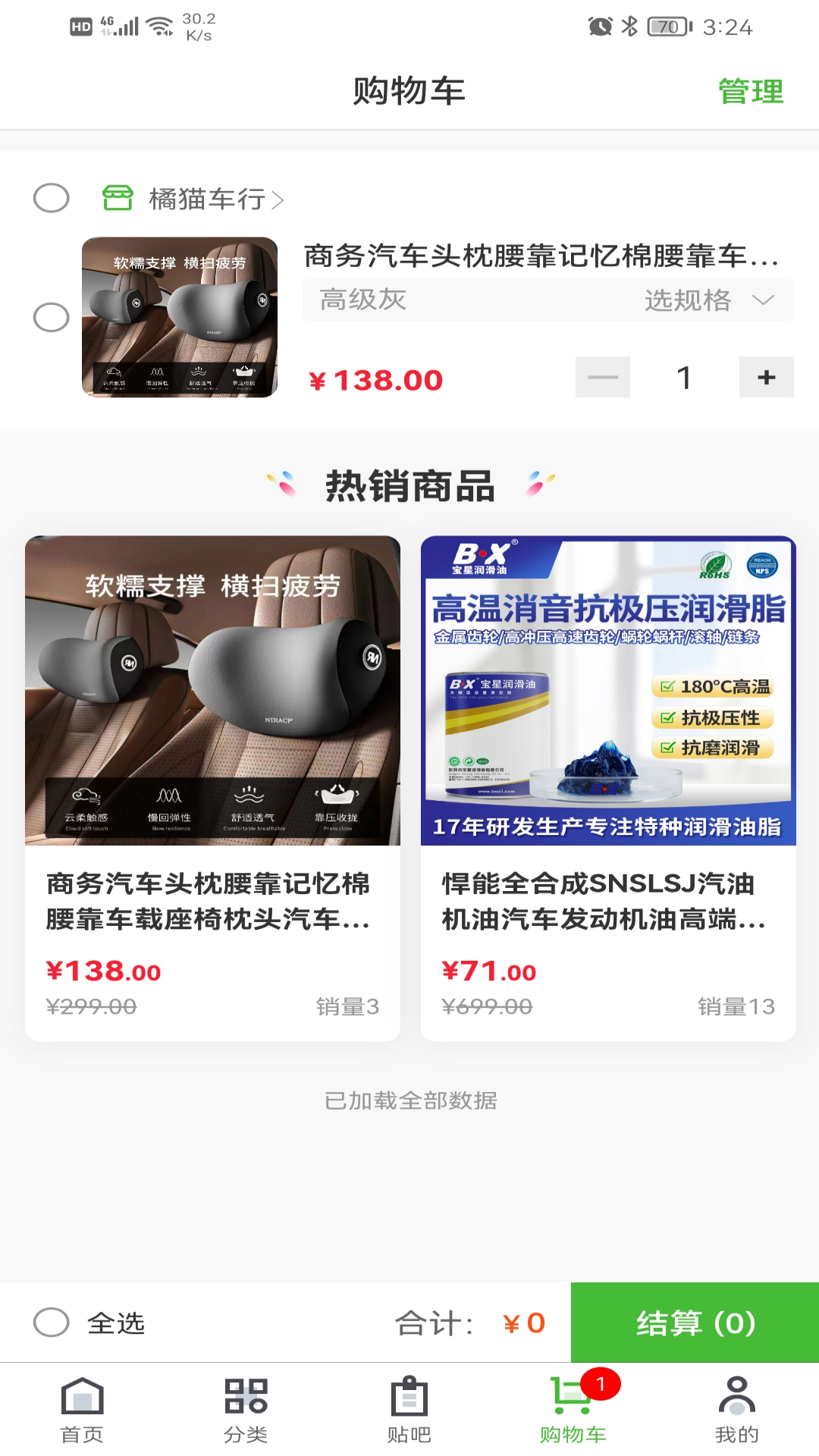Check the 商务汽车头枕 item selection circle
Image resolution: width=819 pixels, height=1456 pixels.
coord(50,318)
